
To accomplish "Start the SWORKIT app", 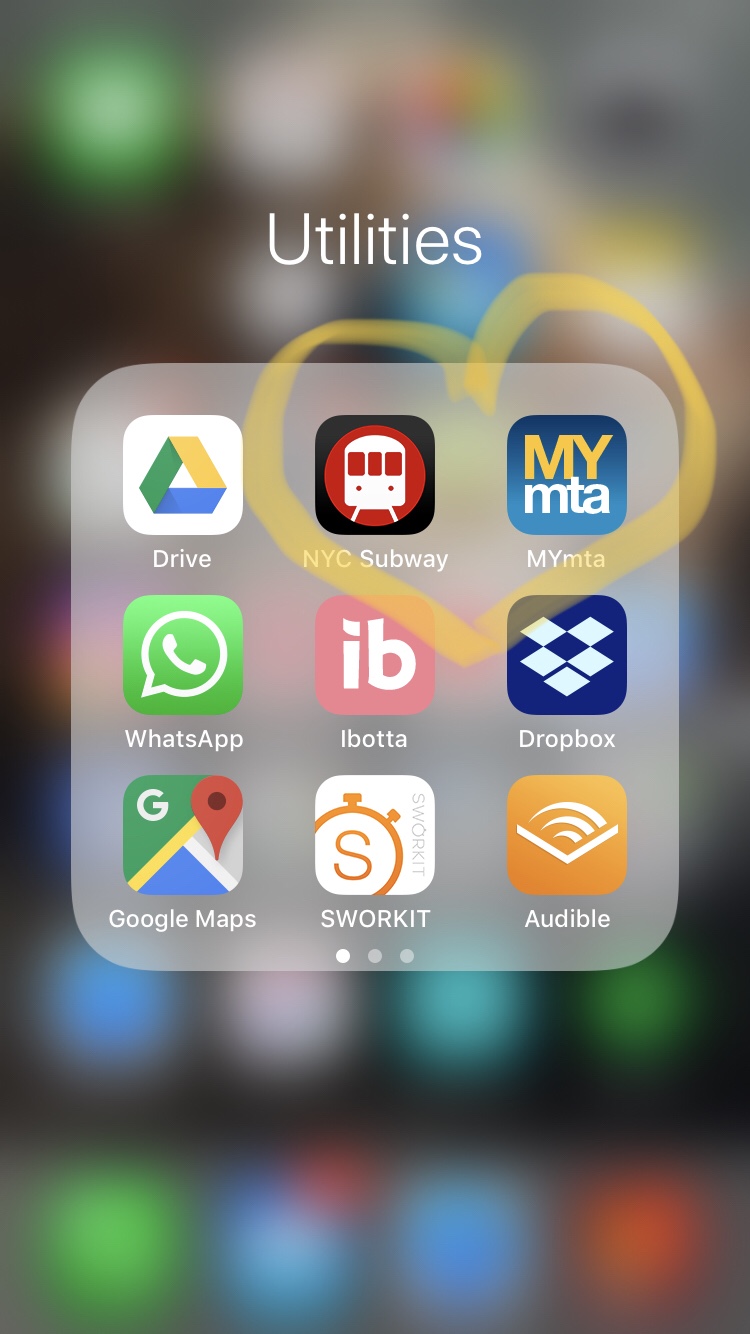I will click(375, 835).
